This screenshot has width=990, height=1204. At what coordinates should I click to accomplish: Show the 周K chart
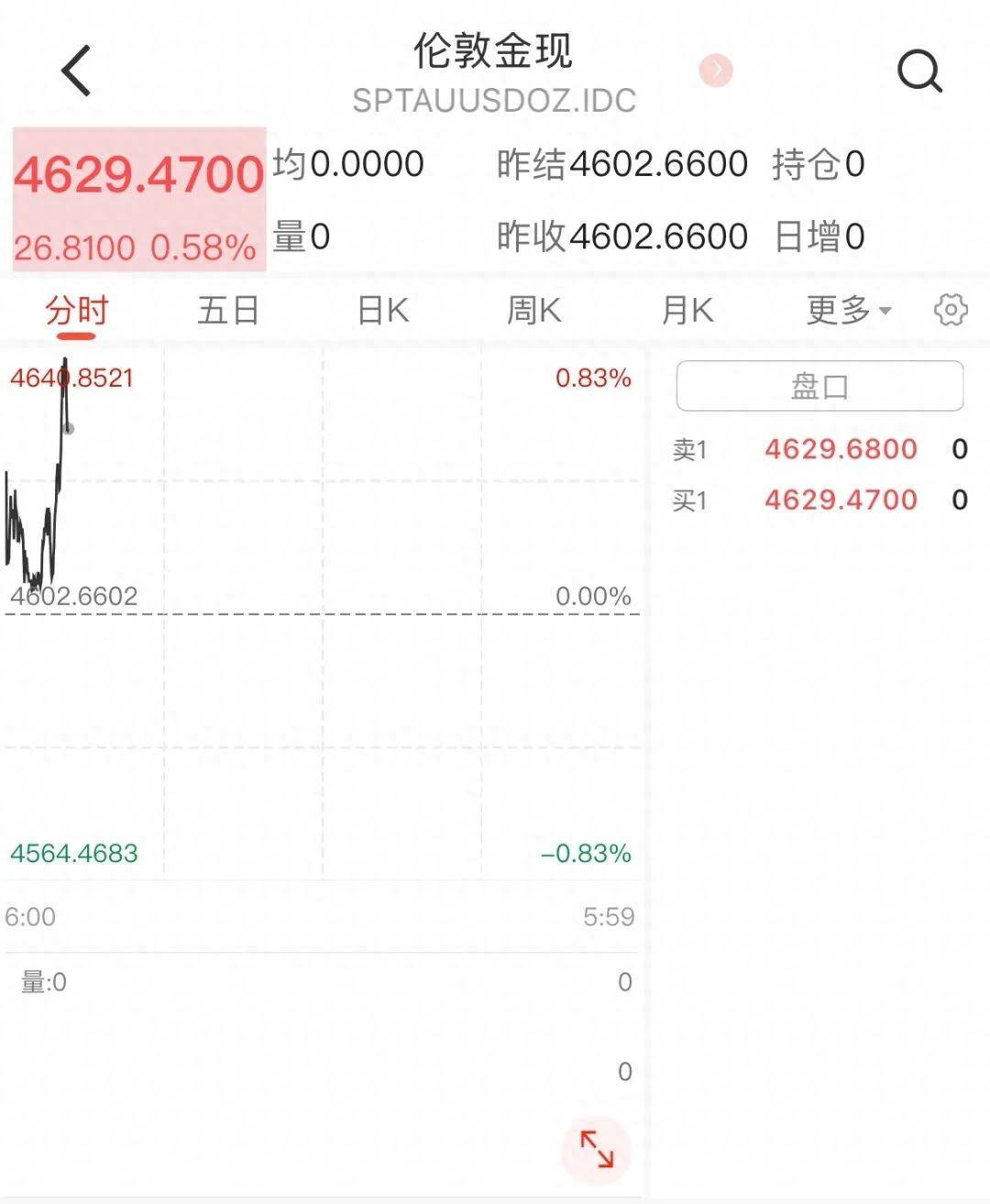pyautogui.click(x=533, y=311)
